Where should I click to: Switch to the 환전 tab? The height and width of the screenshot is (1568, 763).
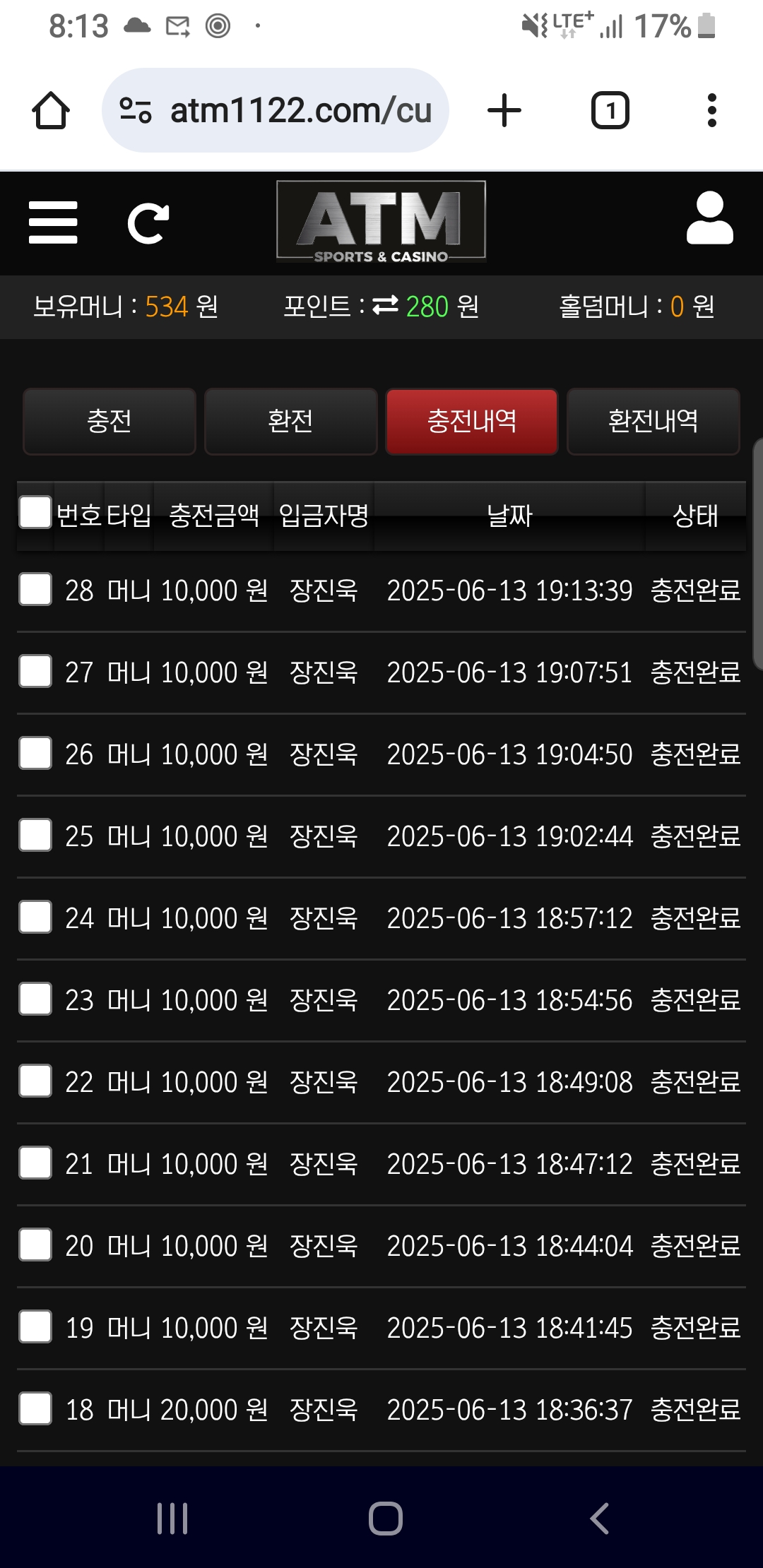290,421
